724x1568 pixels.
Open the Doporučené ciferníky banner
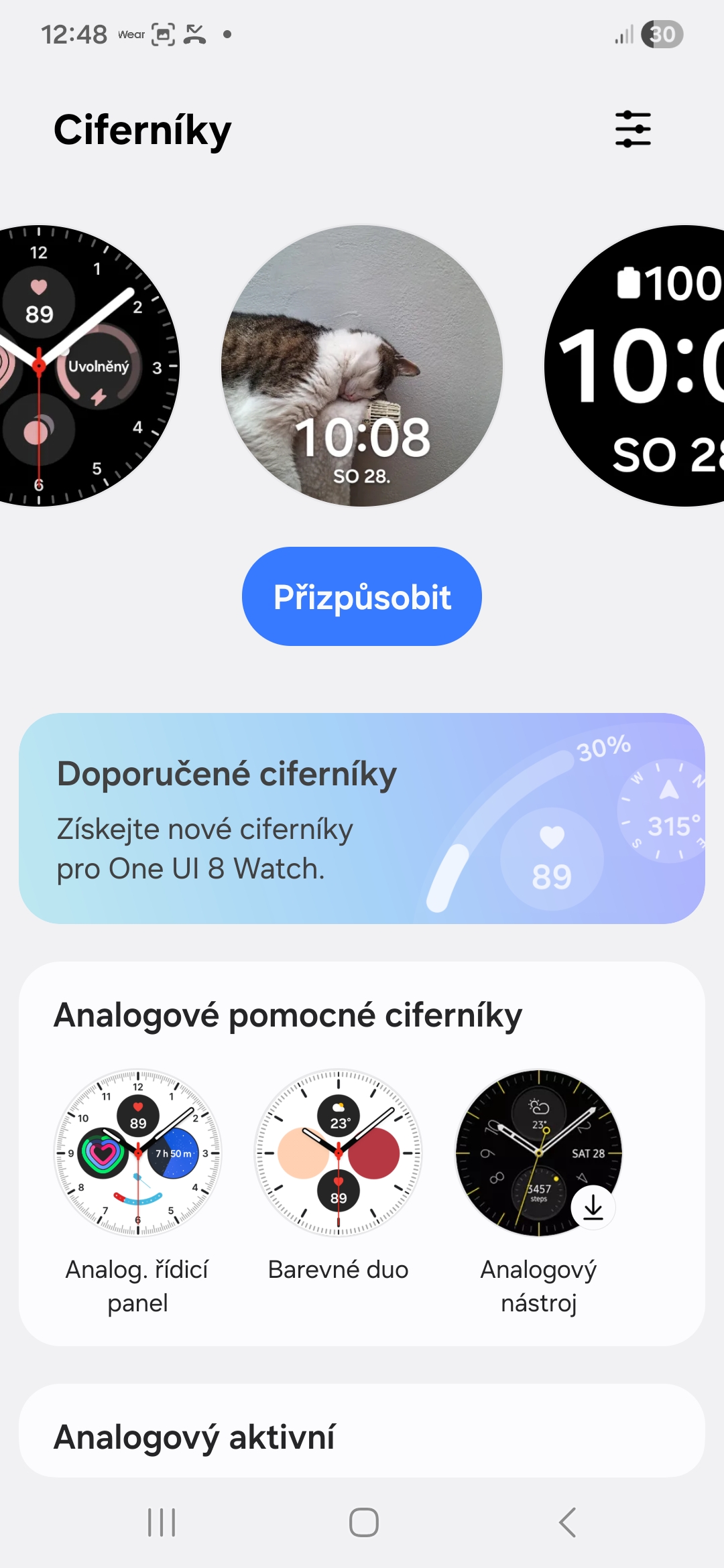click(362, 818)
